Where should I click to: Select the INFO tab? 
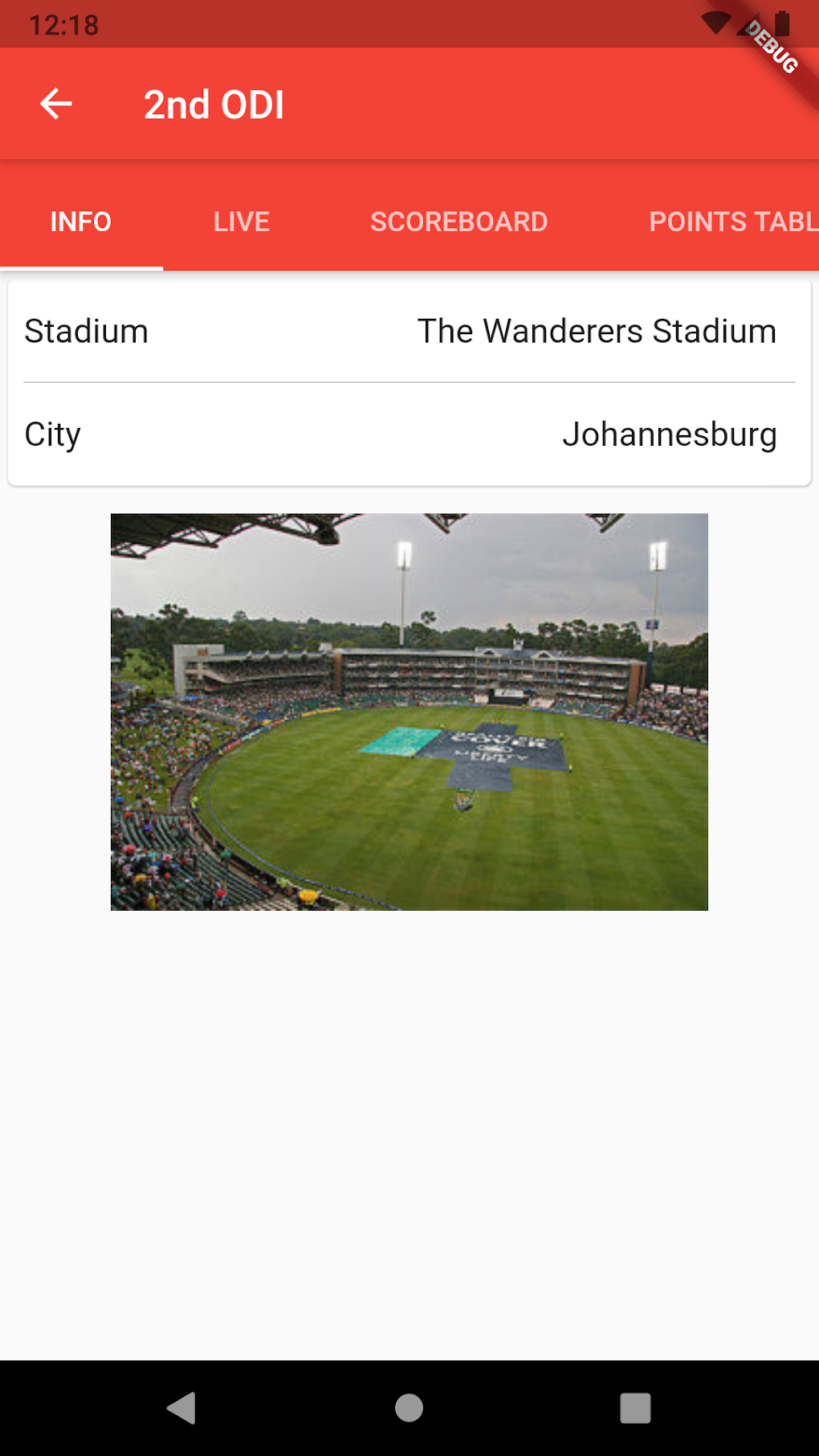[81, 222]
